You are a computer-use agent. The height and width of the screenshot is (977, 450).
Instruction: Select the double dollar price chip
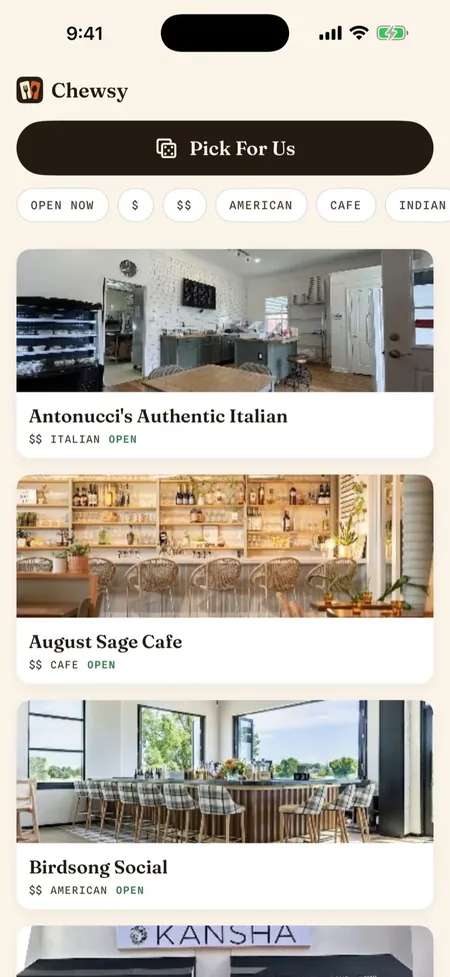pyautogui.click(x=184, y=205)
